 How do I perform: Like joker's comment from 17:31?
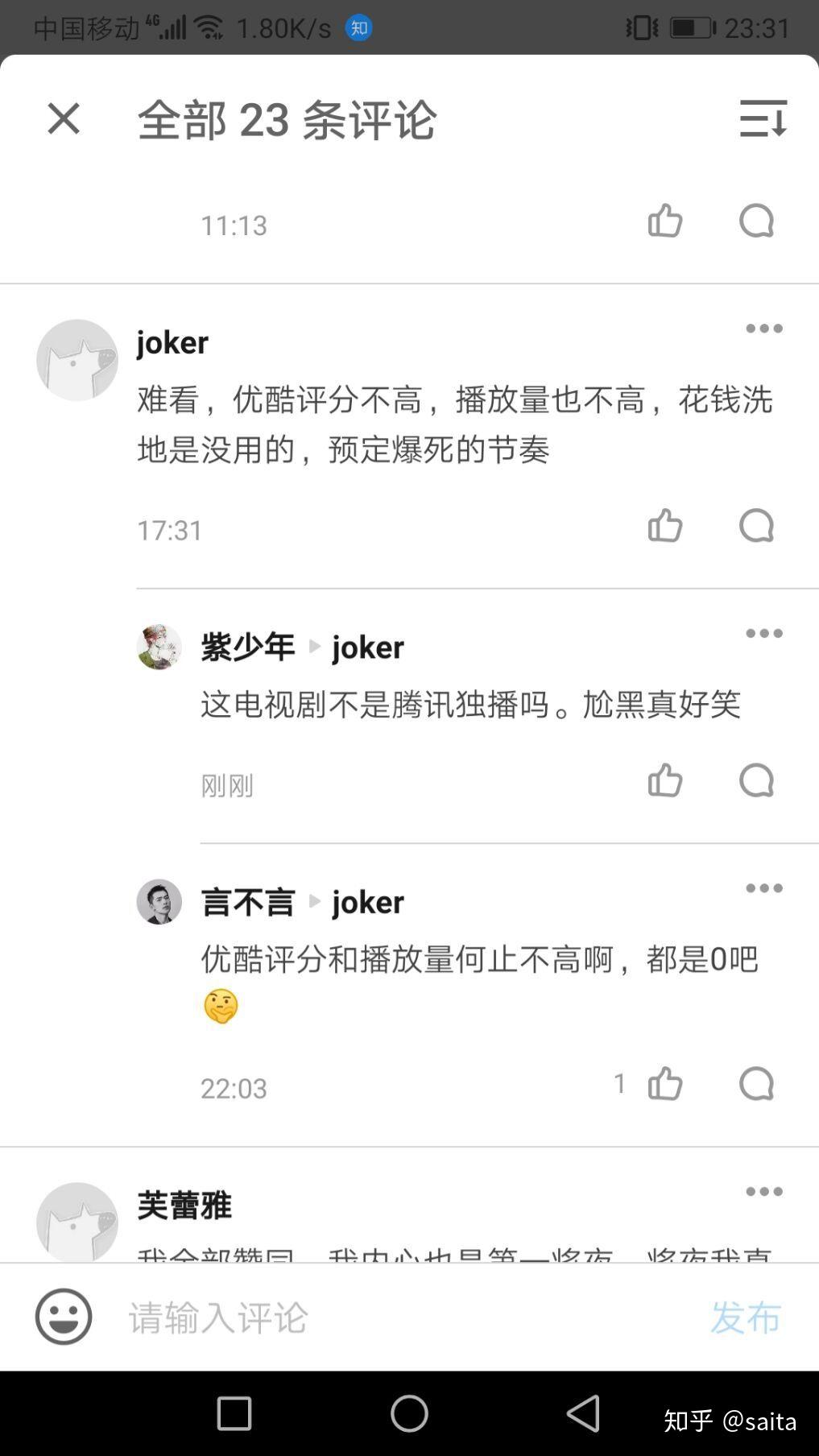tap(665, 526)
